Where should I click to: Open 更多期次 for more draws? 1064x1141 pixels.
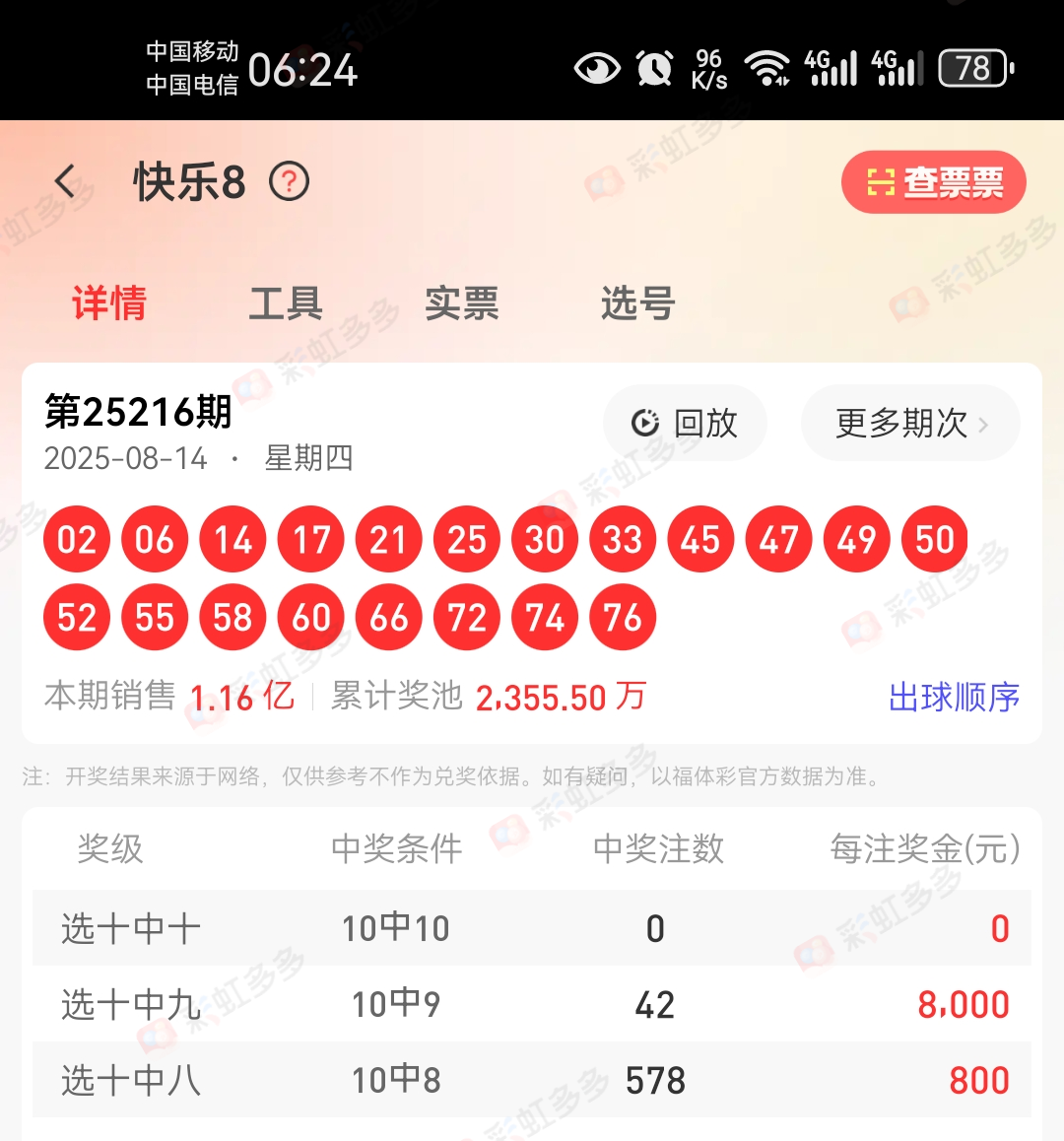click(x=909, y=424)
